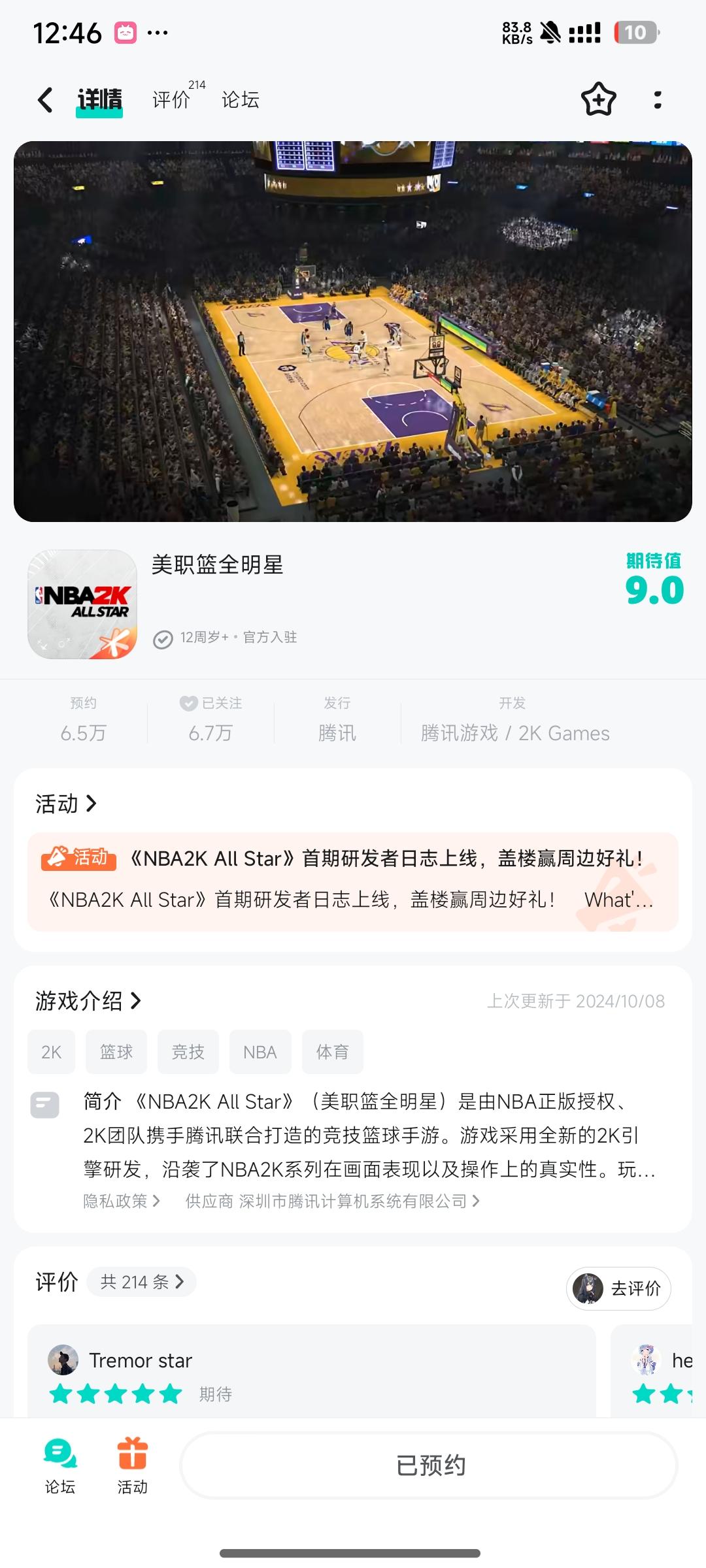
Task: Switch to the 论坛 top tab
Action: pyautogui.click(x=241, y=100)
